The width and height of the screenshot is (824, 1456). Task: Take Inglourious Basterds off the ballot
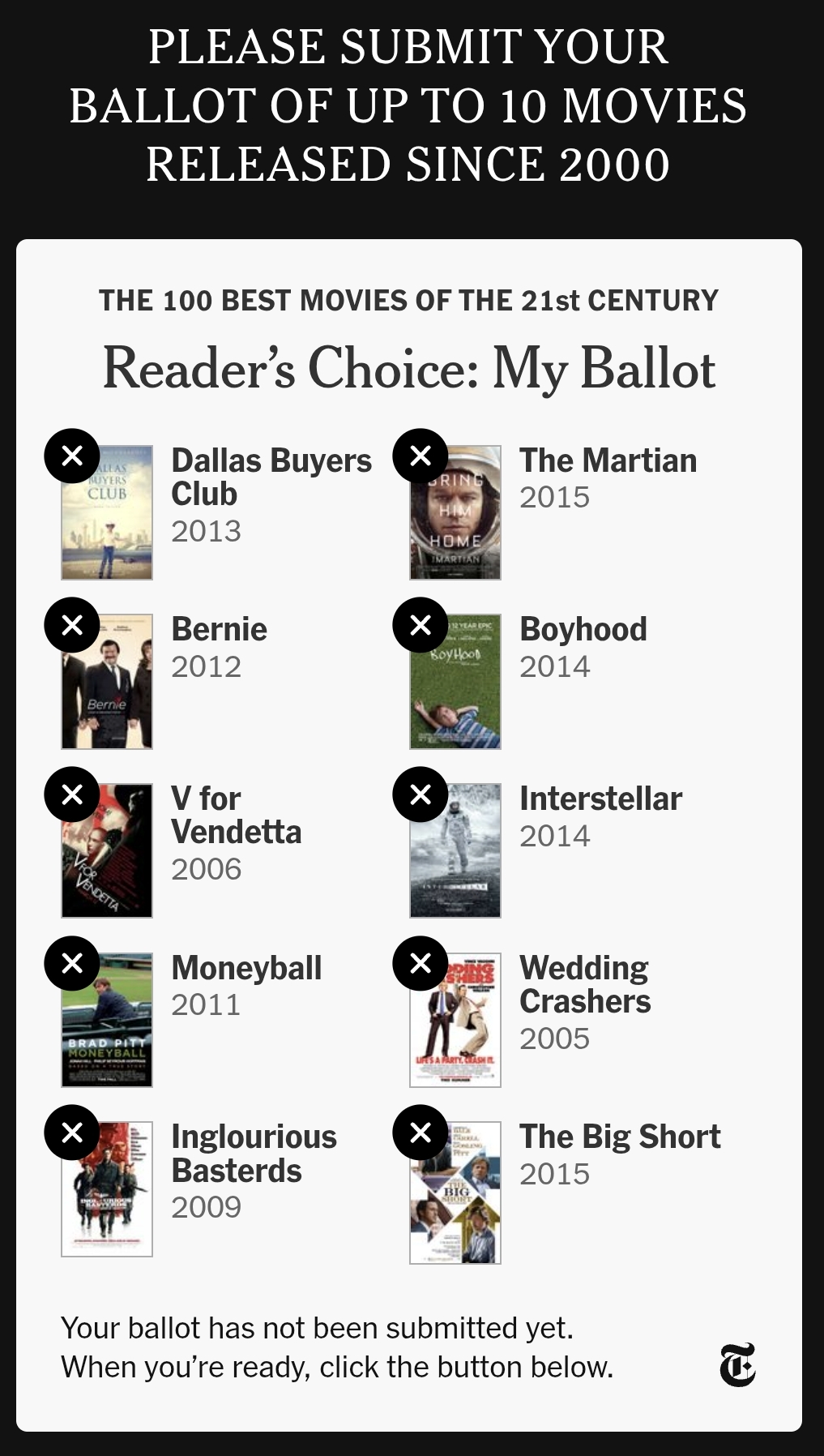(72, 1133)
